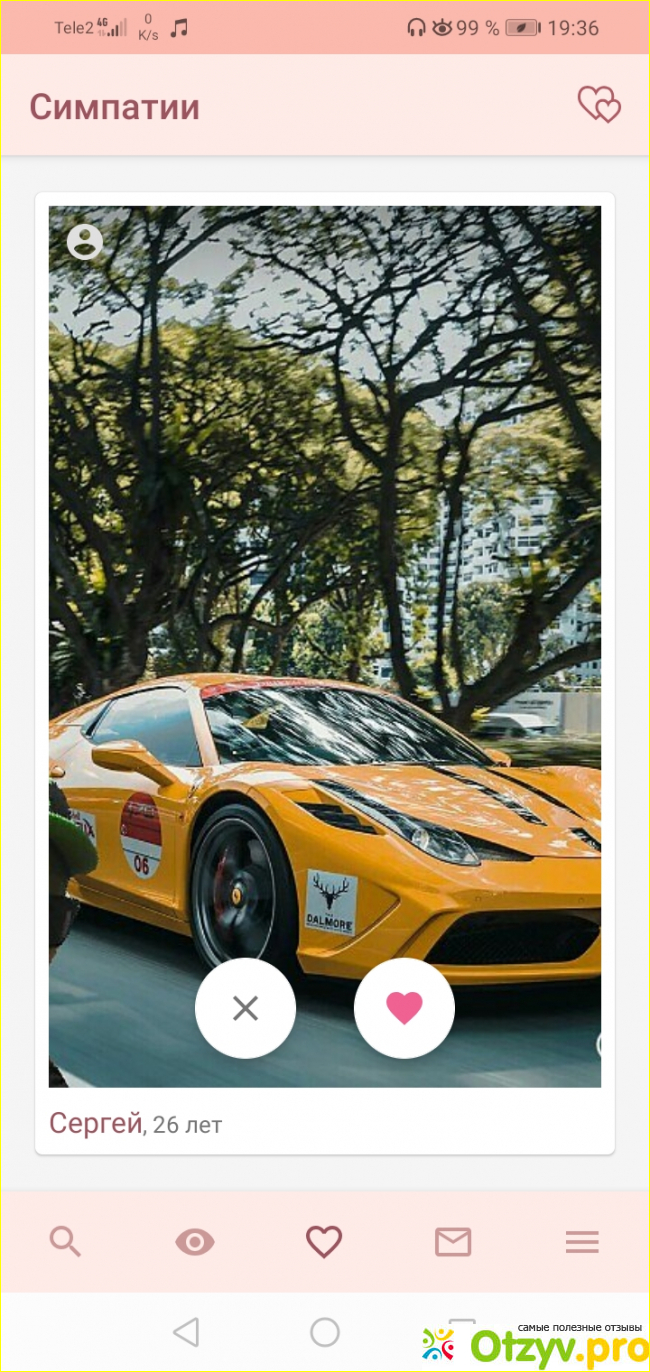Open mutual likes via double-hearts icon
The height and width of the screenshot is (1372, 650).
(599, 105)
